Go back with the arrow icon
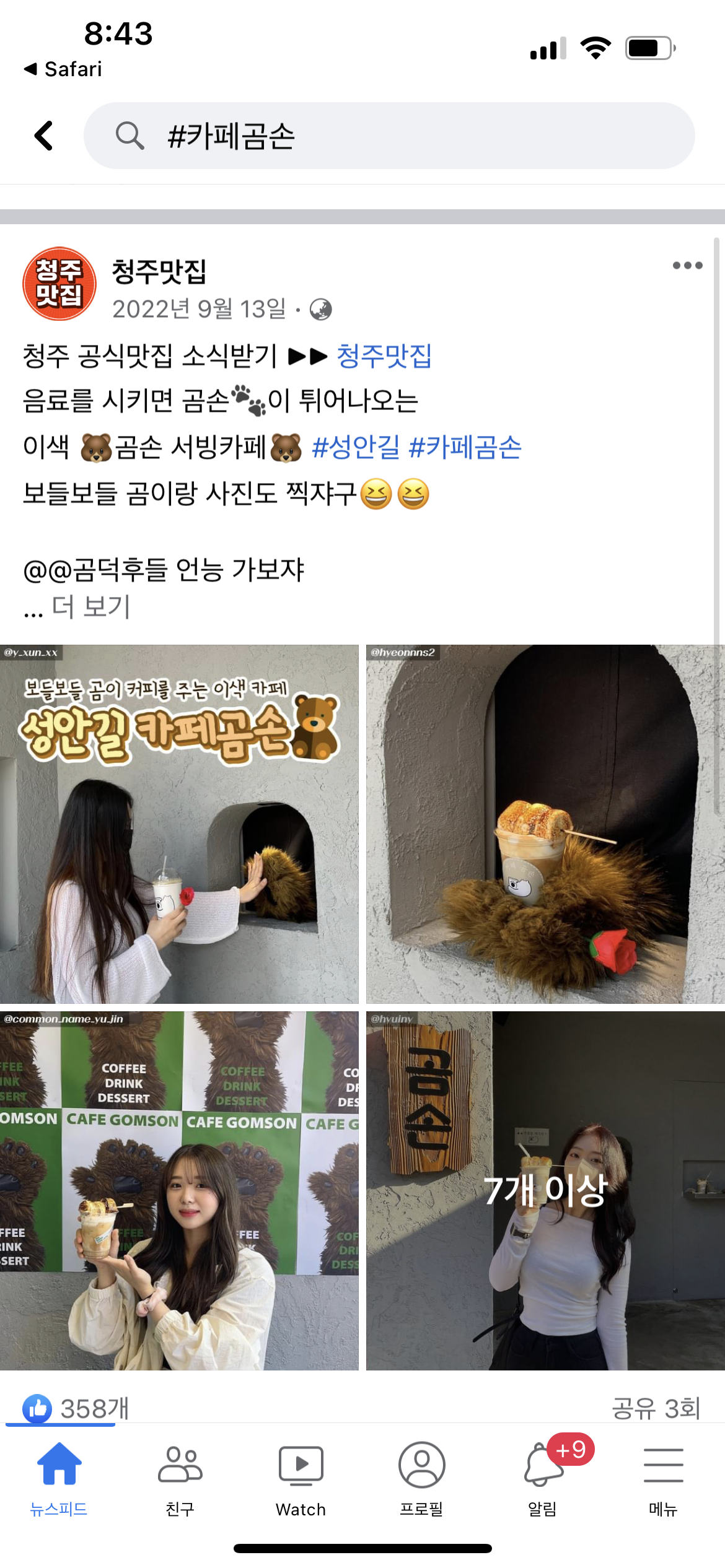 (x=44, y=136)
